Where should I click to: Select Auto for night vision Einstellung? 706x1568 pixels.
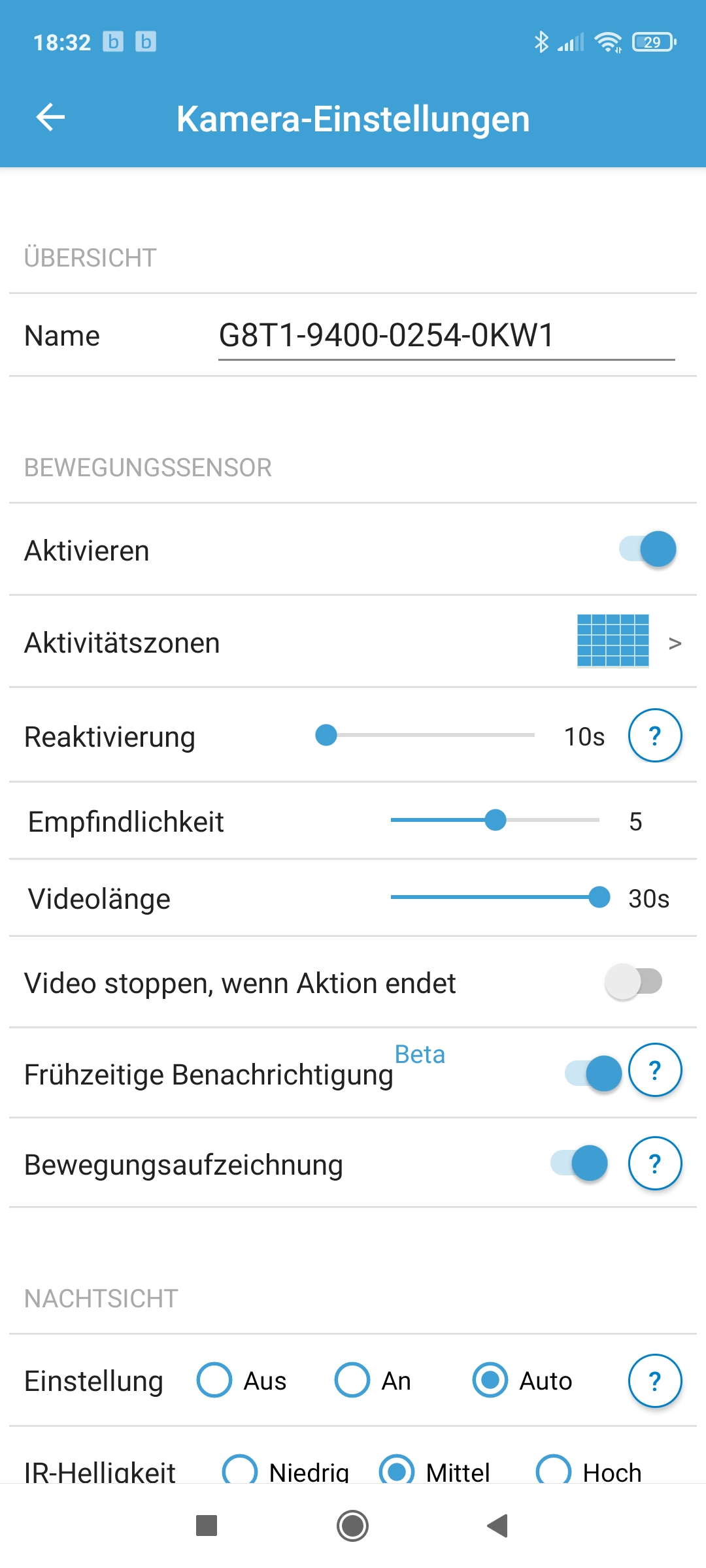tap(490, 1380)
